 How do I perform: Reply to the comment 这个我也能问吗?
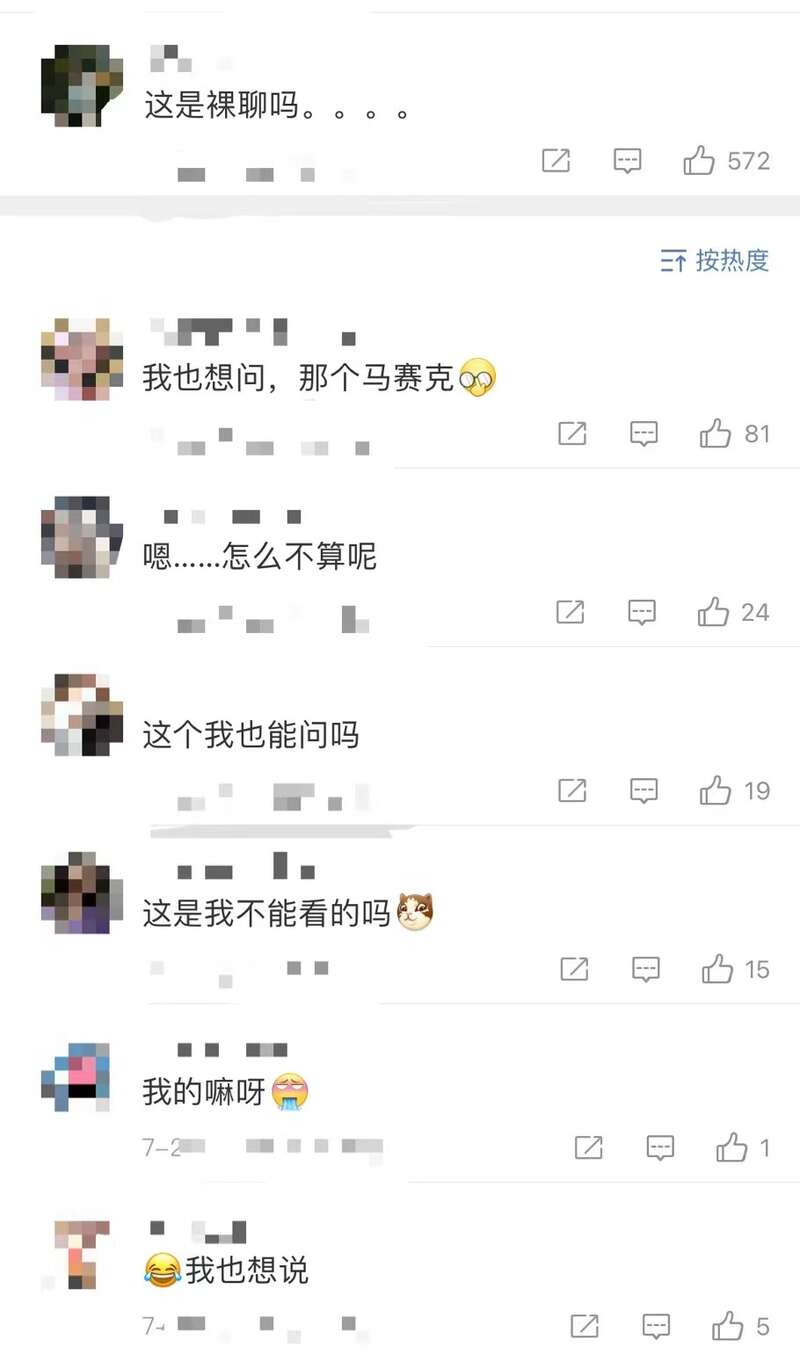[x=644, y=791]
